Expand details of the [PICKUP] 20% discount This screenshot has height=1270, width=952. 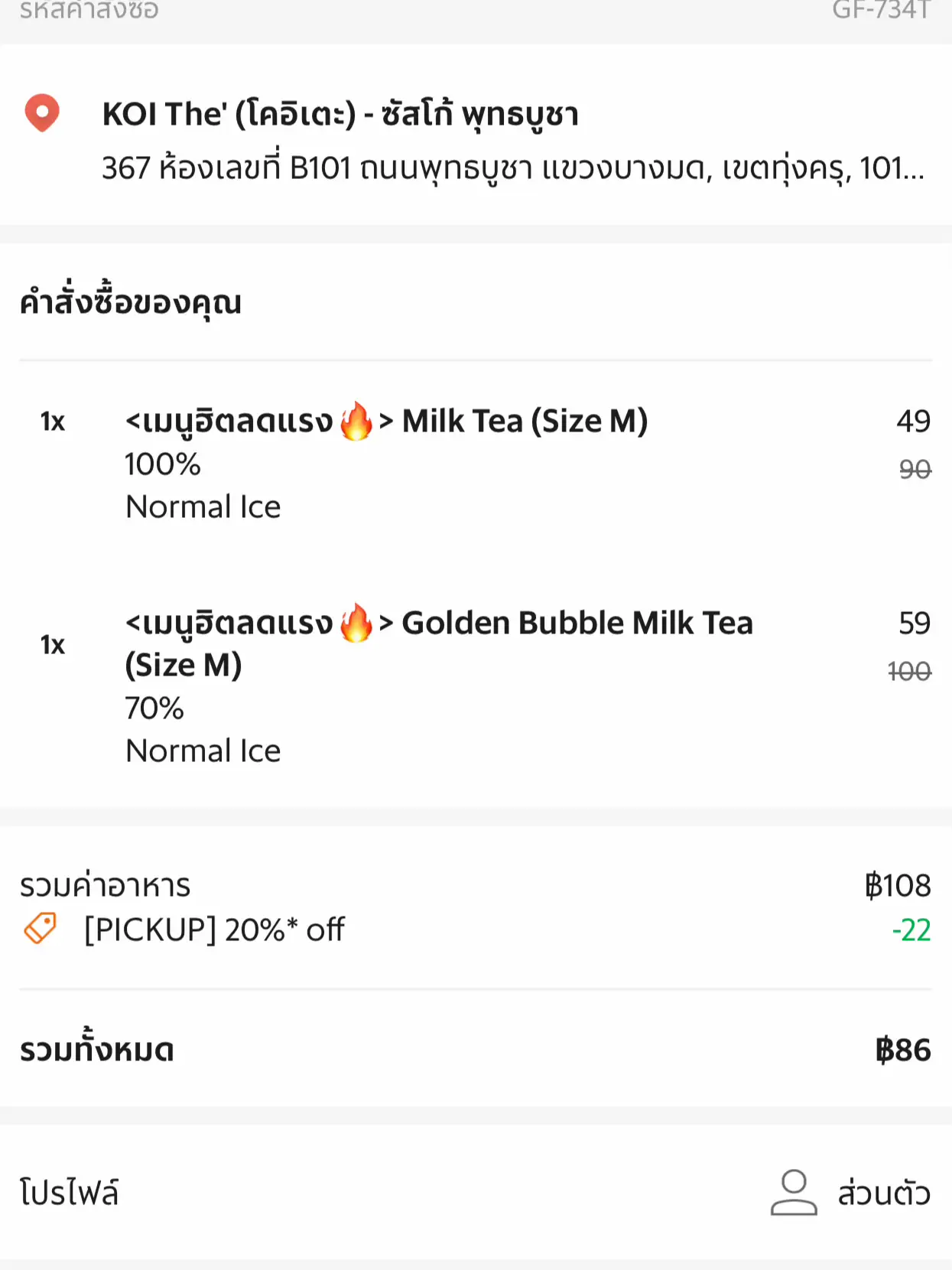tap(214, 930)
